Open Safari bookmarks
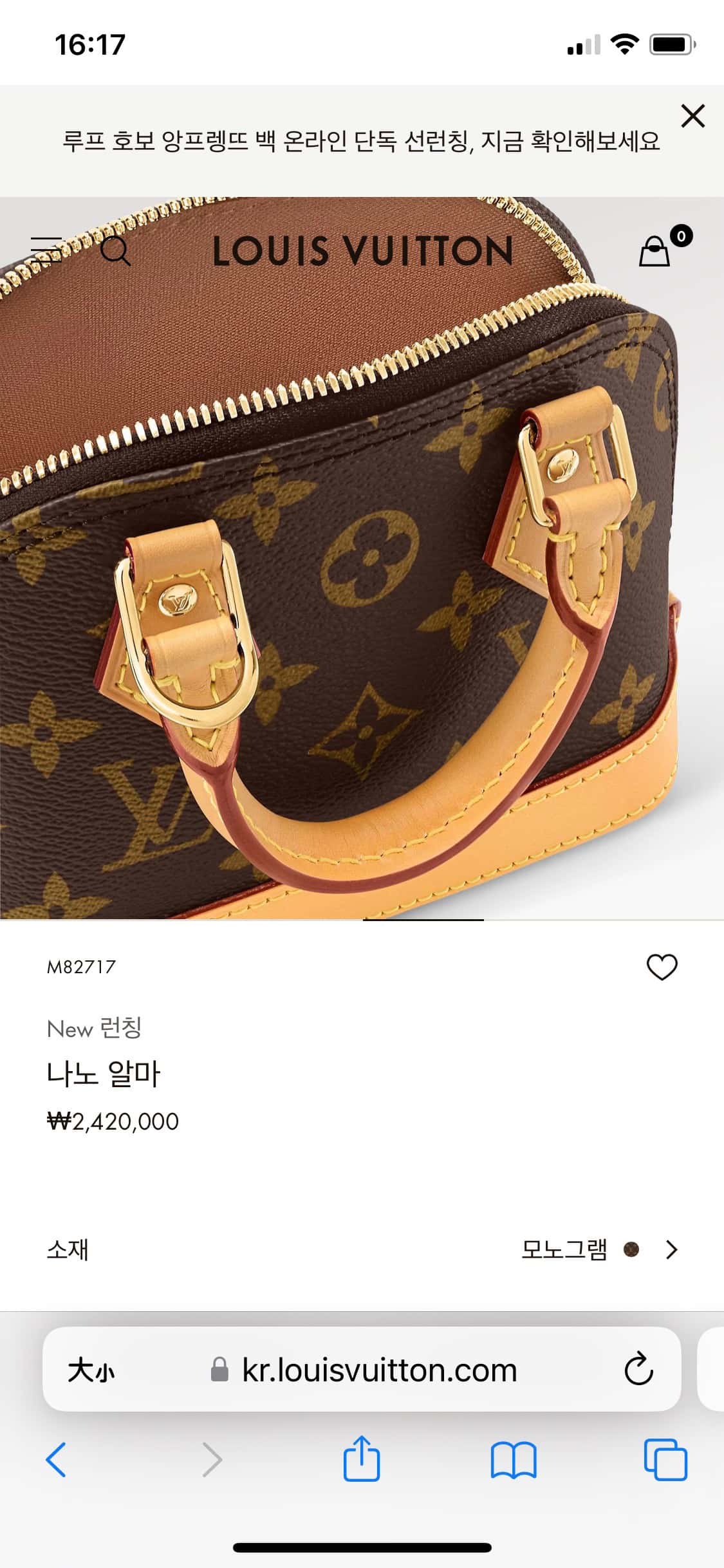Viewport: 724px width, 1568px height. (513, 1459)
